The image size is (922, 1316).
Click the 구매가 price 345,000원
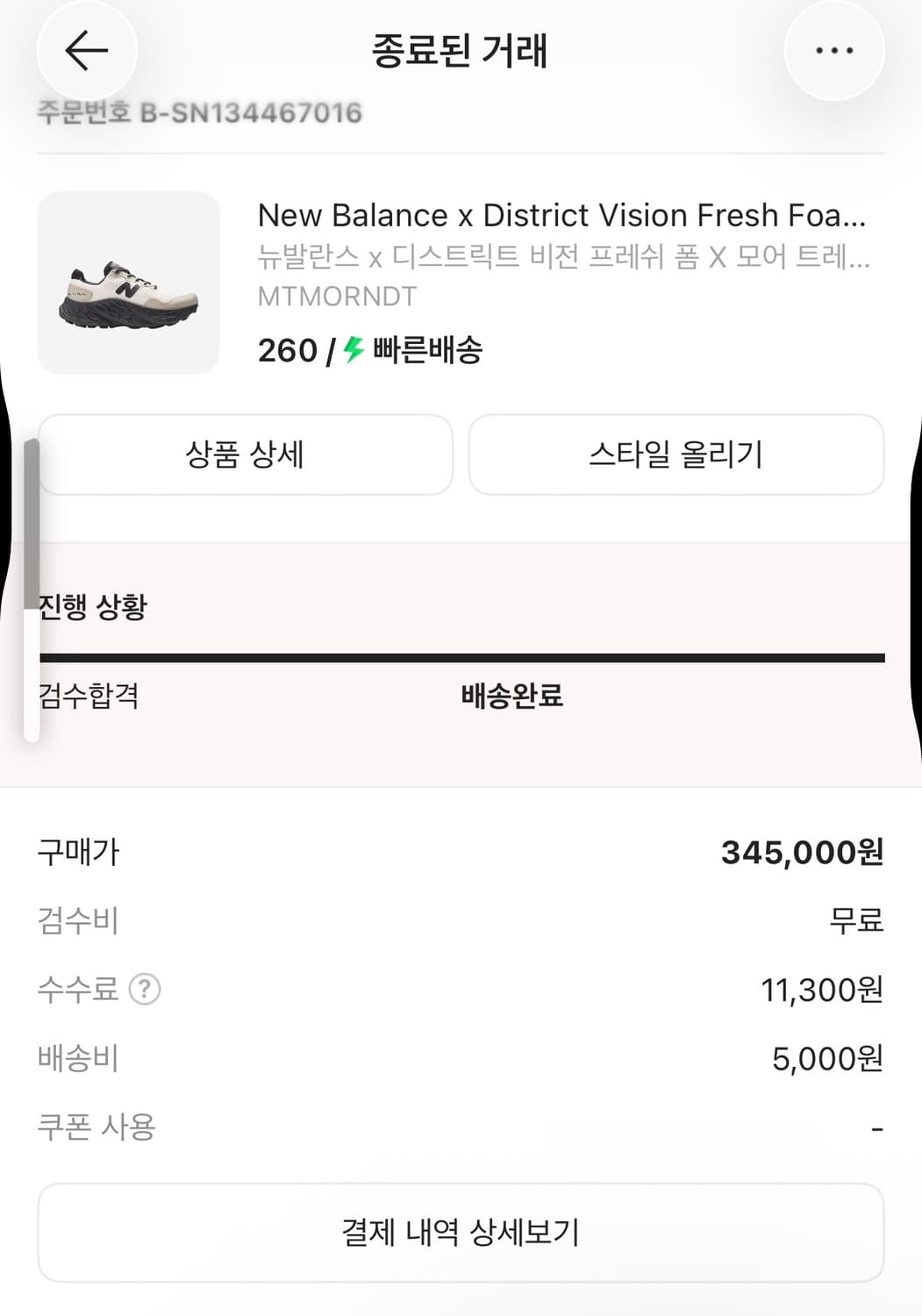(x=801, y=851)
